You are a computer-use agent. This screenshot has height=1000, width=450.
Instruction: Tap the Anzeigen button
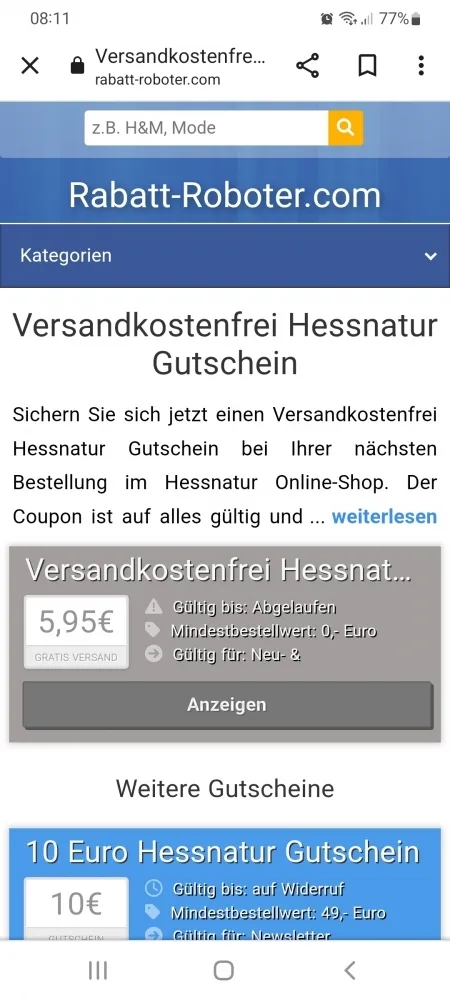pyautogui.click(x=228, y=705)
